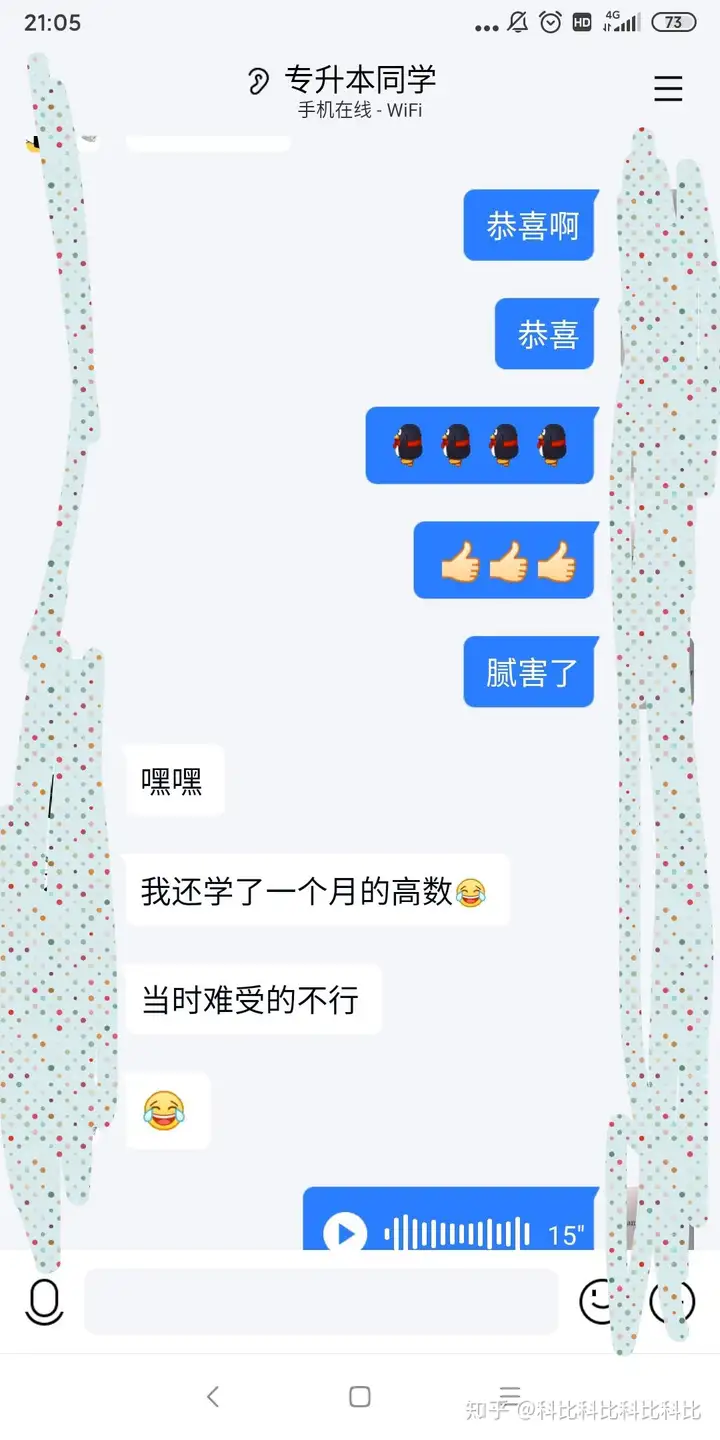Focus the message text field

320,1302
